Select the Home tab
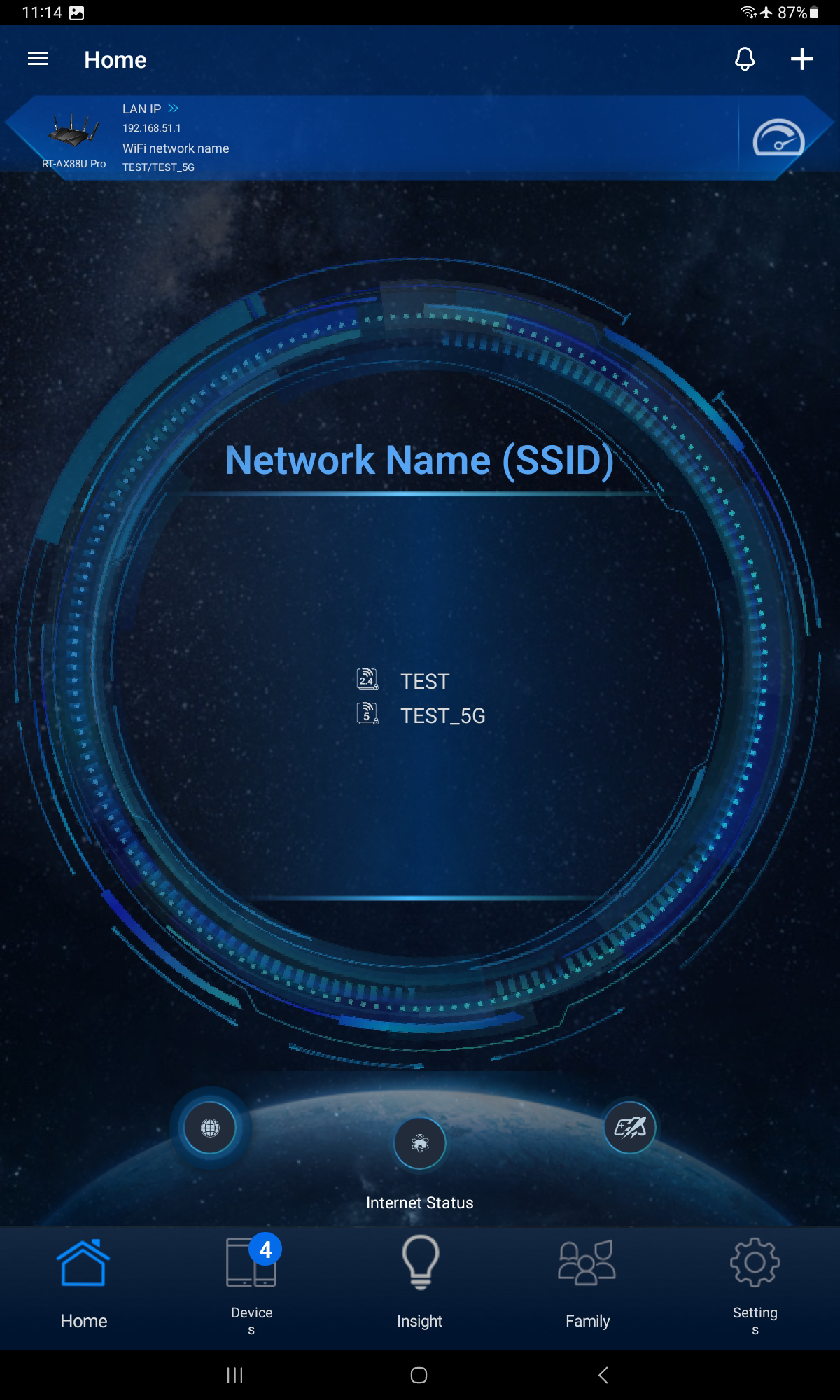The width and height of the screenshot is (840, 1400). point(84,1287)
